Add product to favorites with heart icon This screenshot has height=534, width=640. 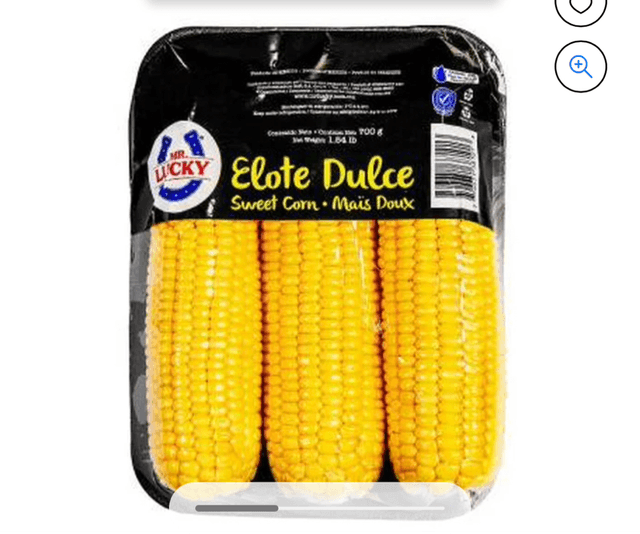coord(580,7)
